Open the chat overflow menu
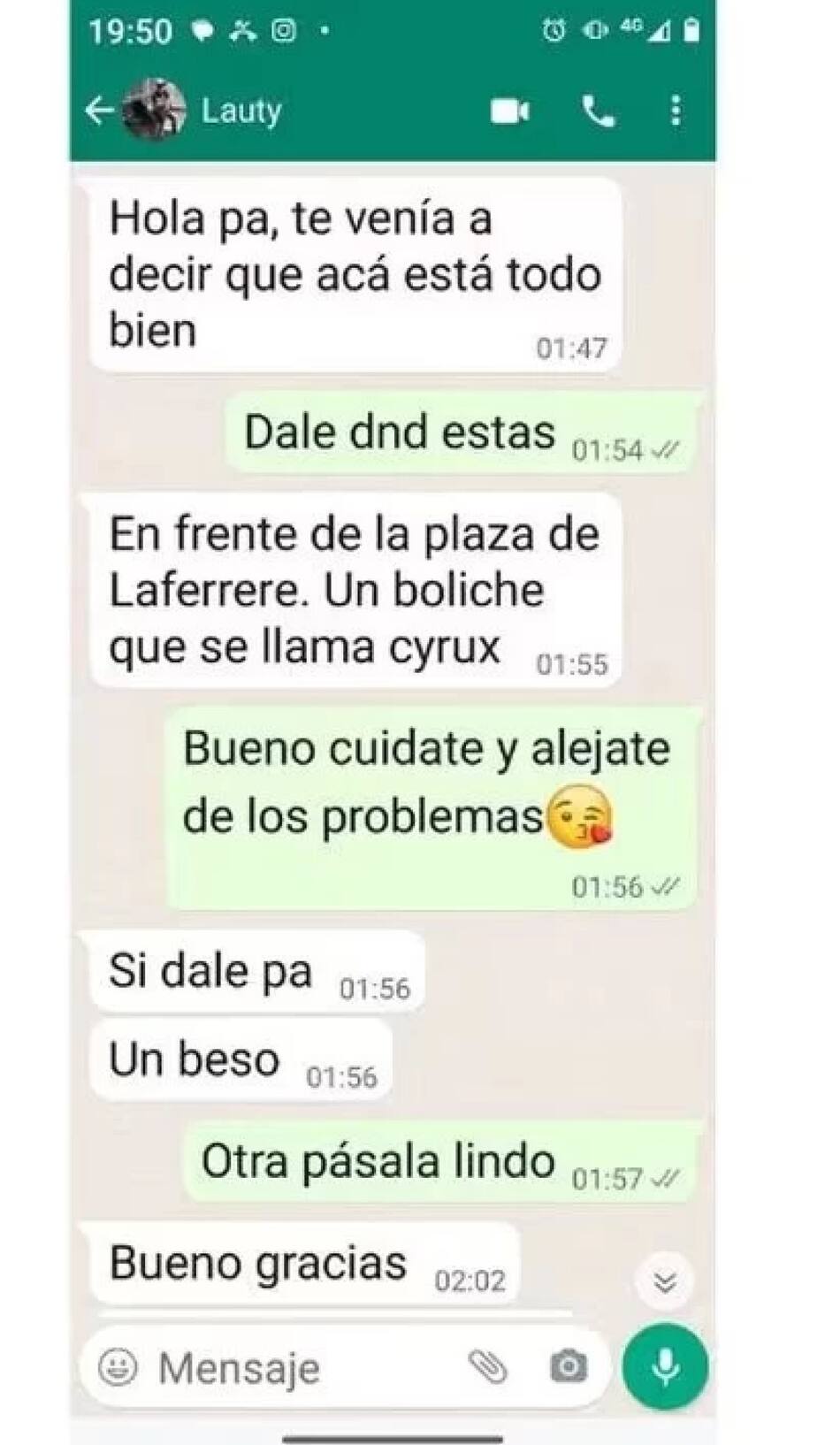The height and width of the screenshot is (1445, 840). click(x=676, y=111)
